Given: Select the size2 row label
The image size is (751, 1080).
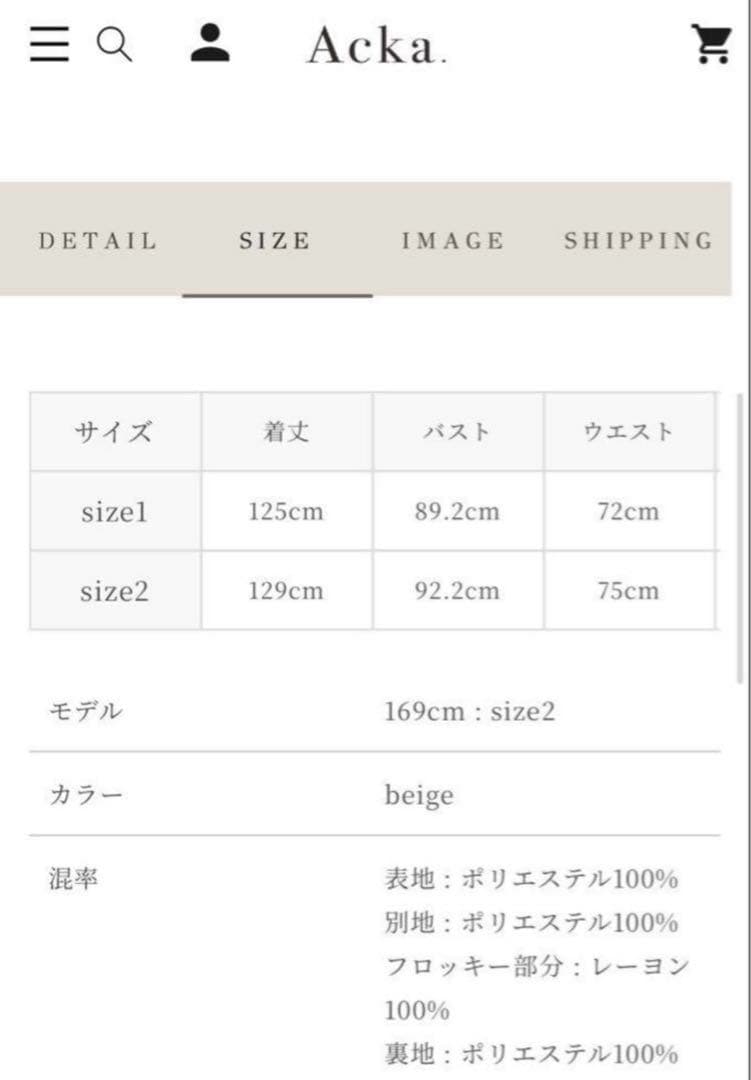Looking at the screenshot, I should [x=114, y=592].
